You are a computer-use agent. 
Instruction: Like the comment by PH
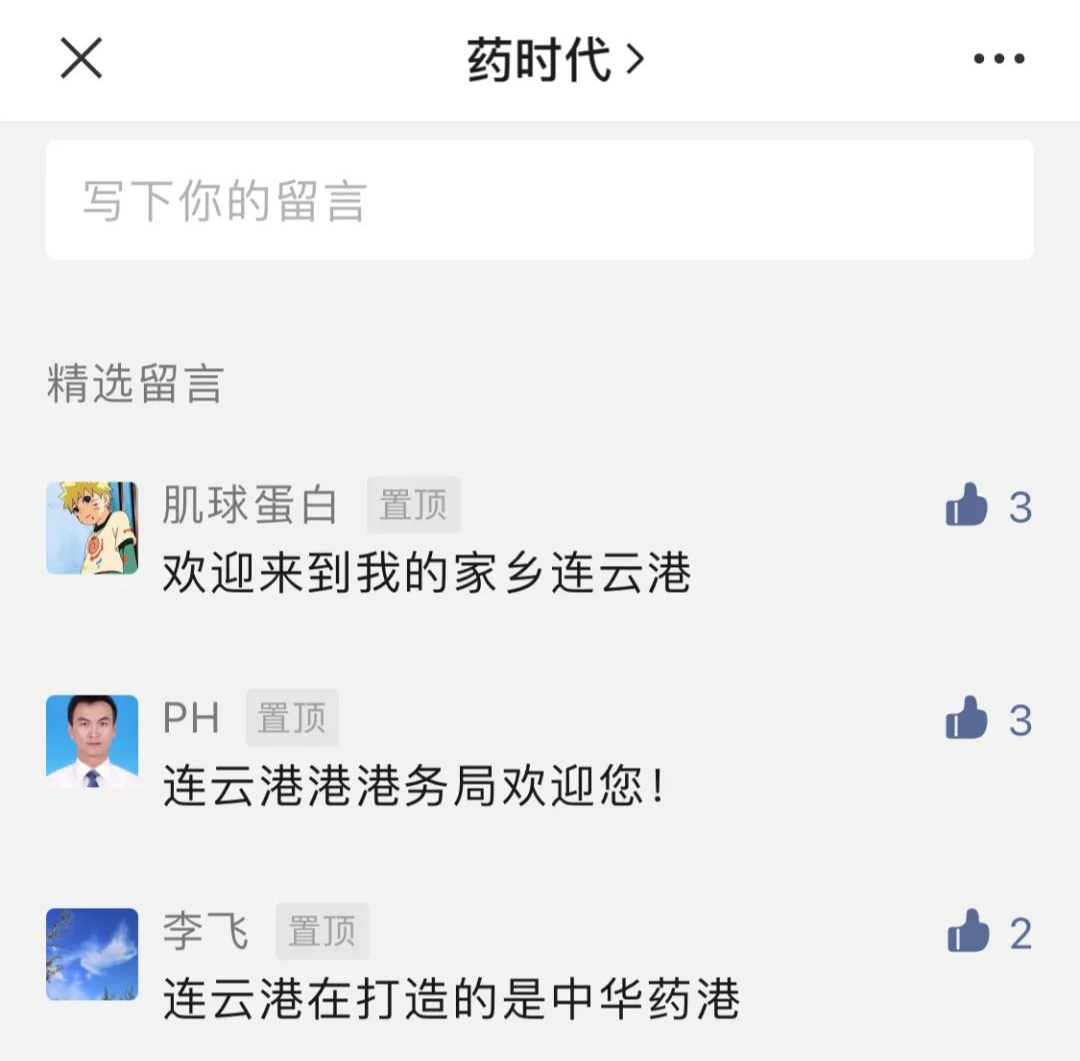[x=967, y=719]
